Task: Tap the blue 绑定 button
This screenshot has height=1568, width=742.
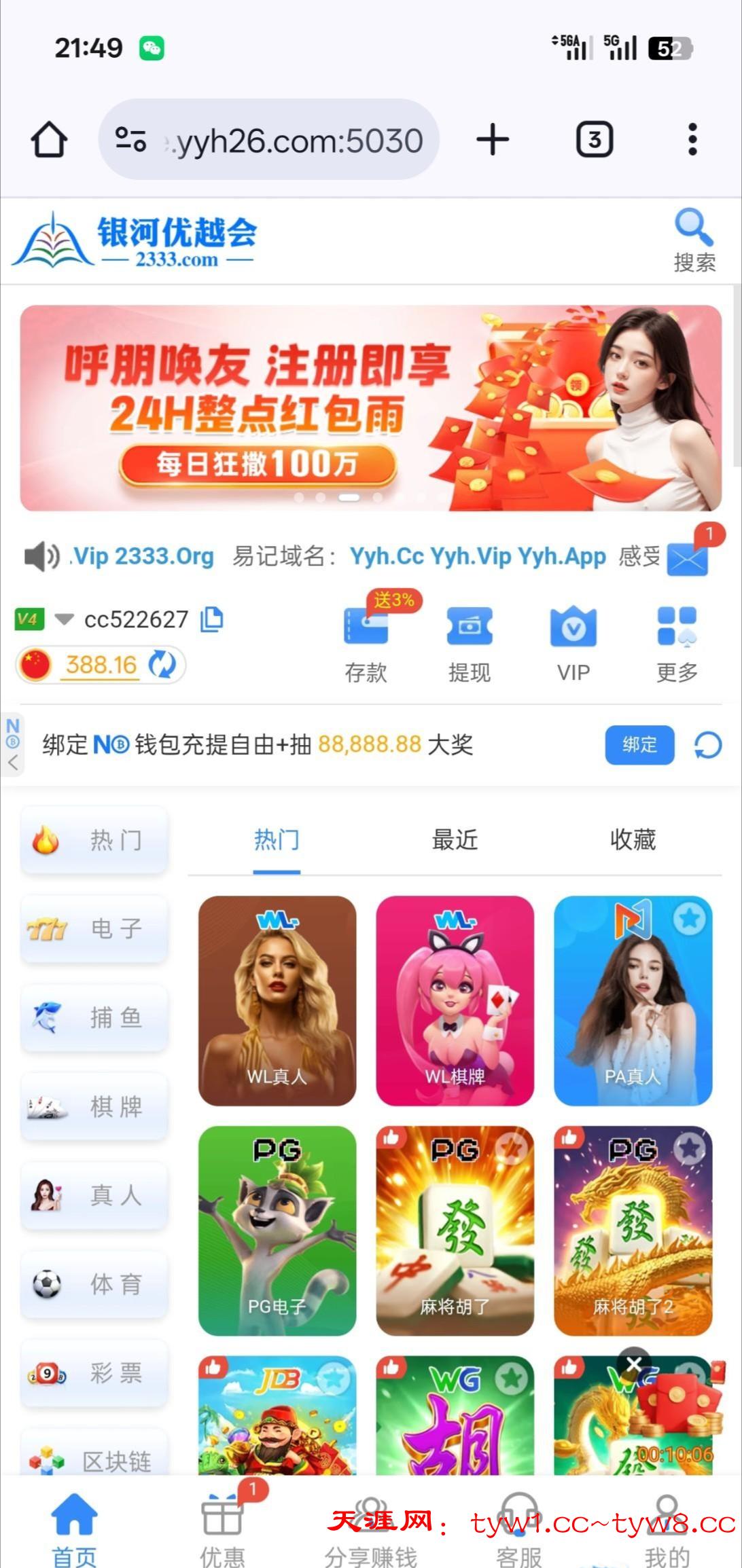Action: pos(639,745)
